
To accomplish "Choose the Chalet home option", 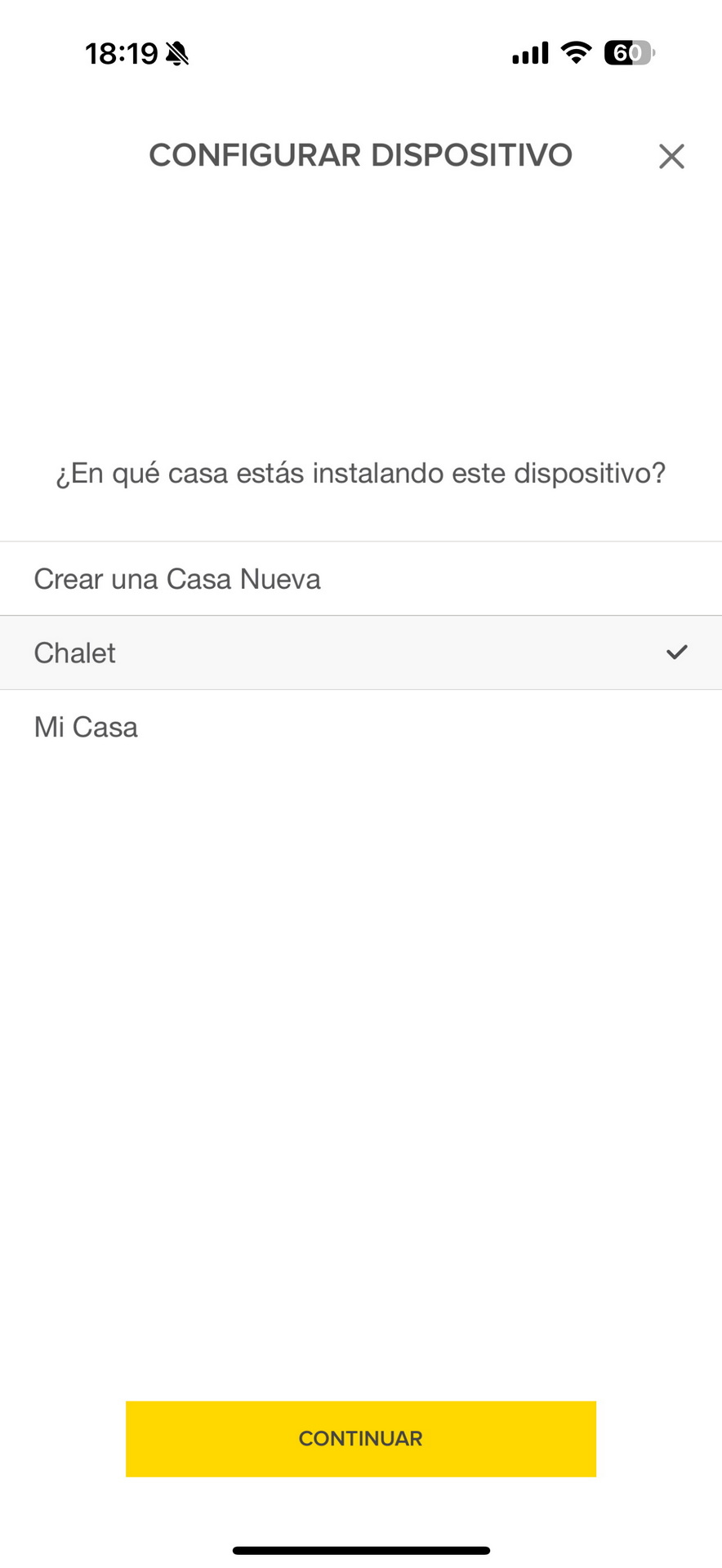I will (x=361, y=653).
